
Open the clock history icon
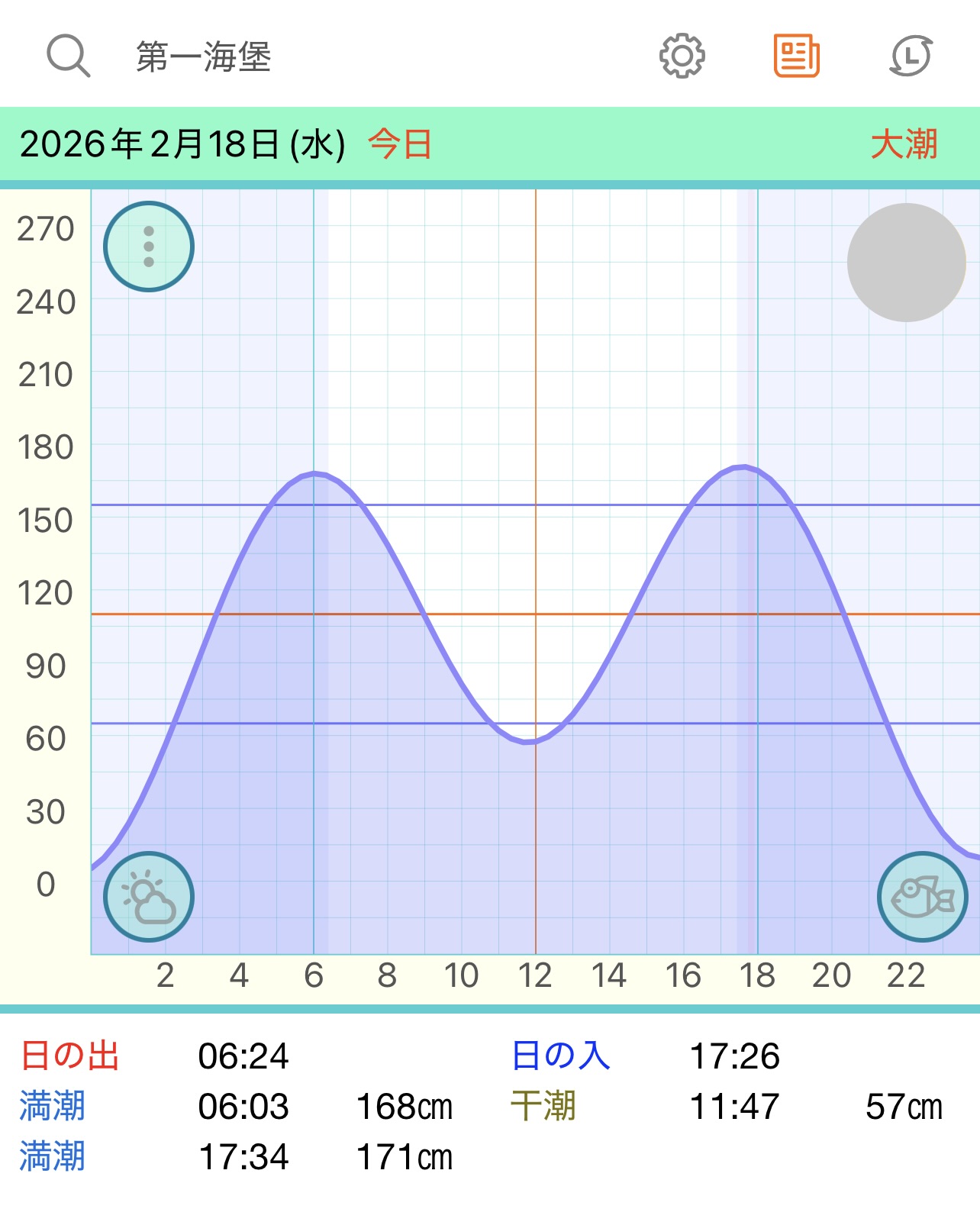point(911,56)
